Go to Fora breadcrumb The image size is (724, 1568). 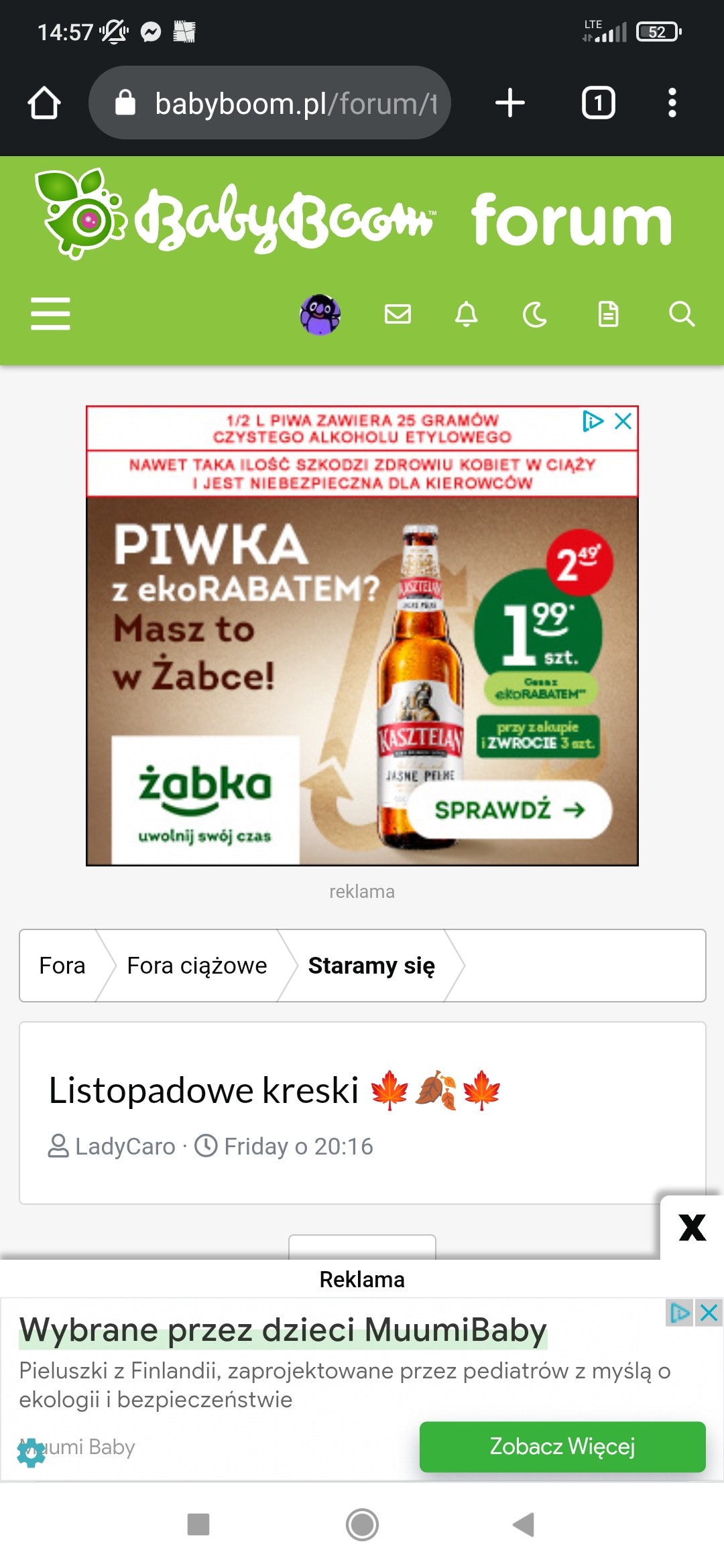point(62,966)
